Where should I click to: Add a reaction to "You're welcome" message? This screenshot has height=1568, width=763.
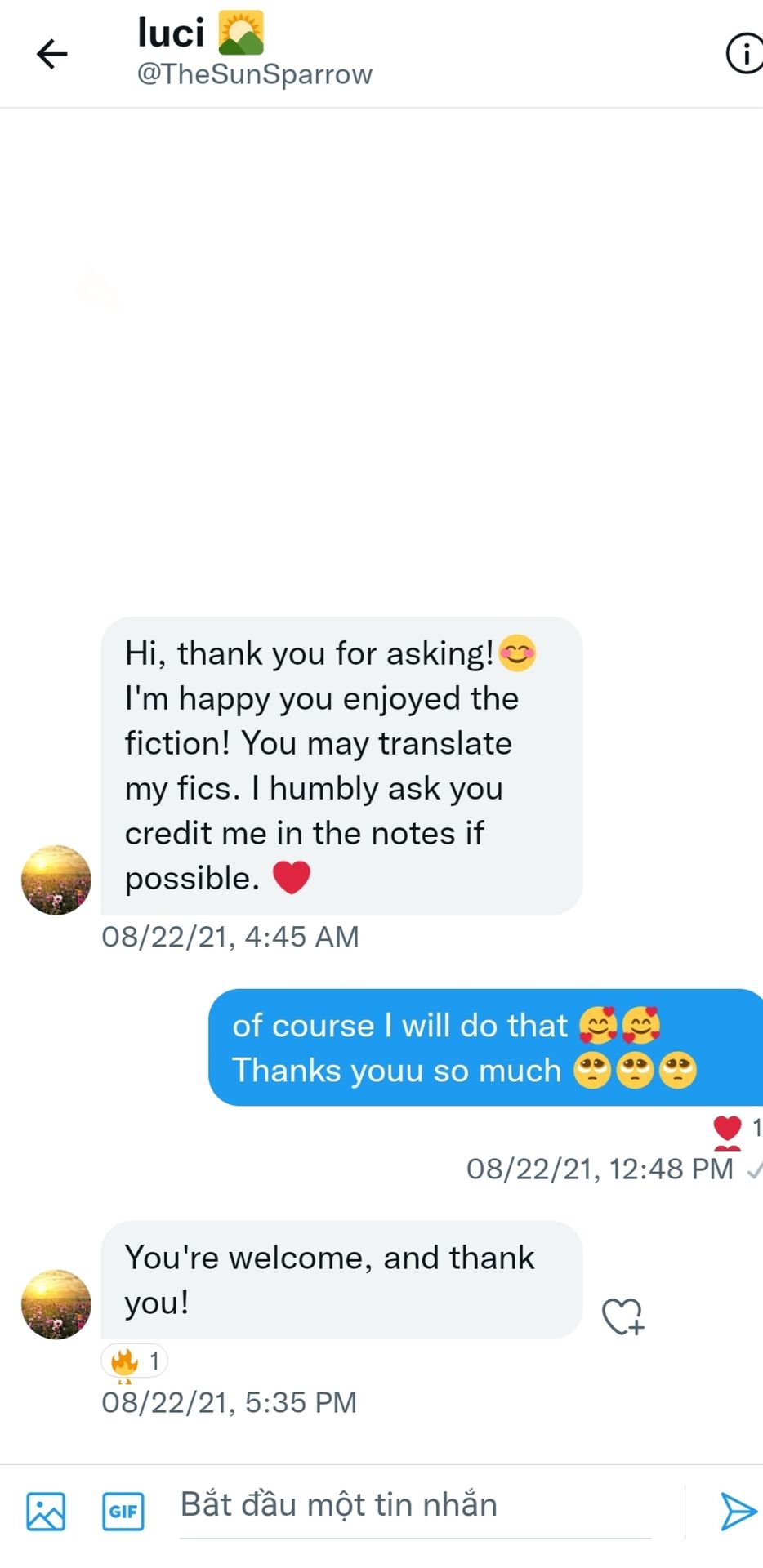point(623,1316)
